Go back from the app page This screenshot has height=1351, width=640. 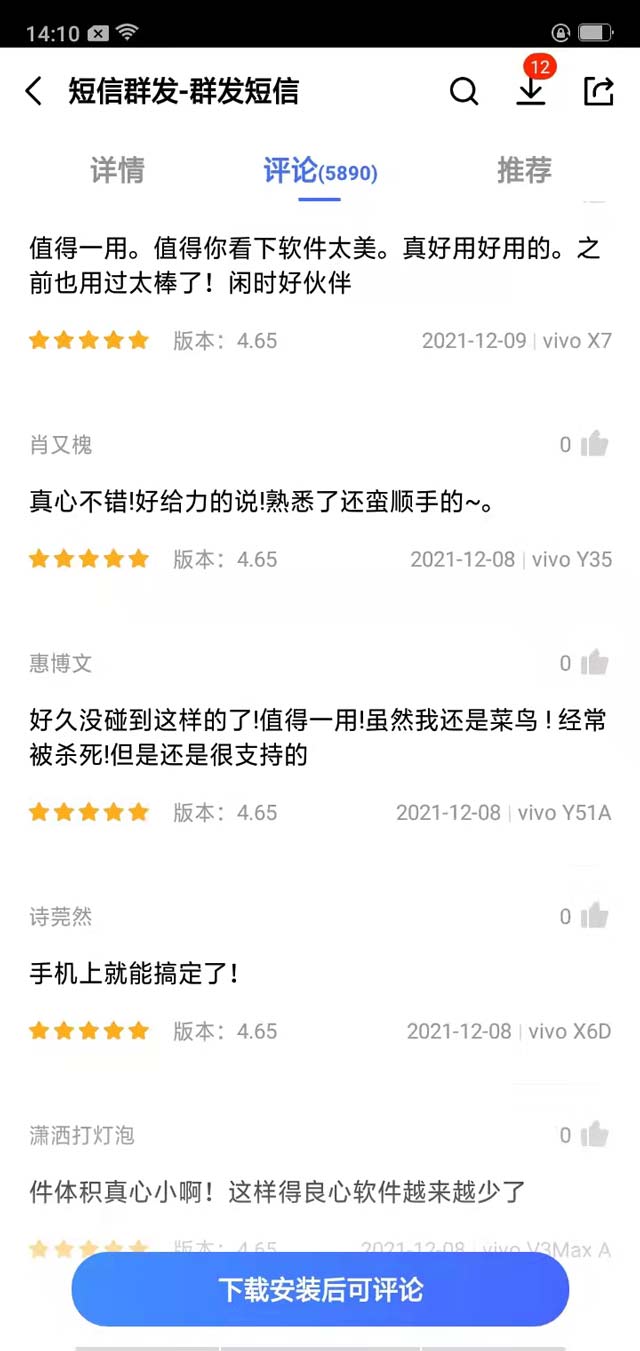click(x=34, y=92)
